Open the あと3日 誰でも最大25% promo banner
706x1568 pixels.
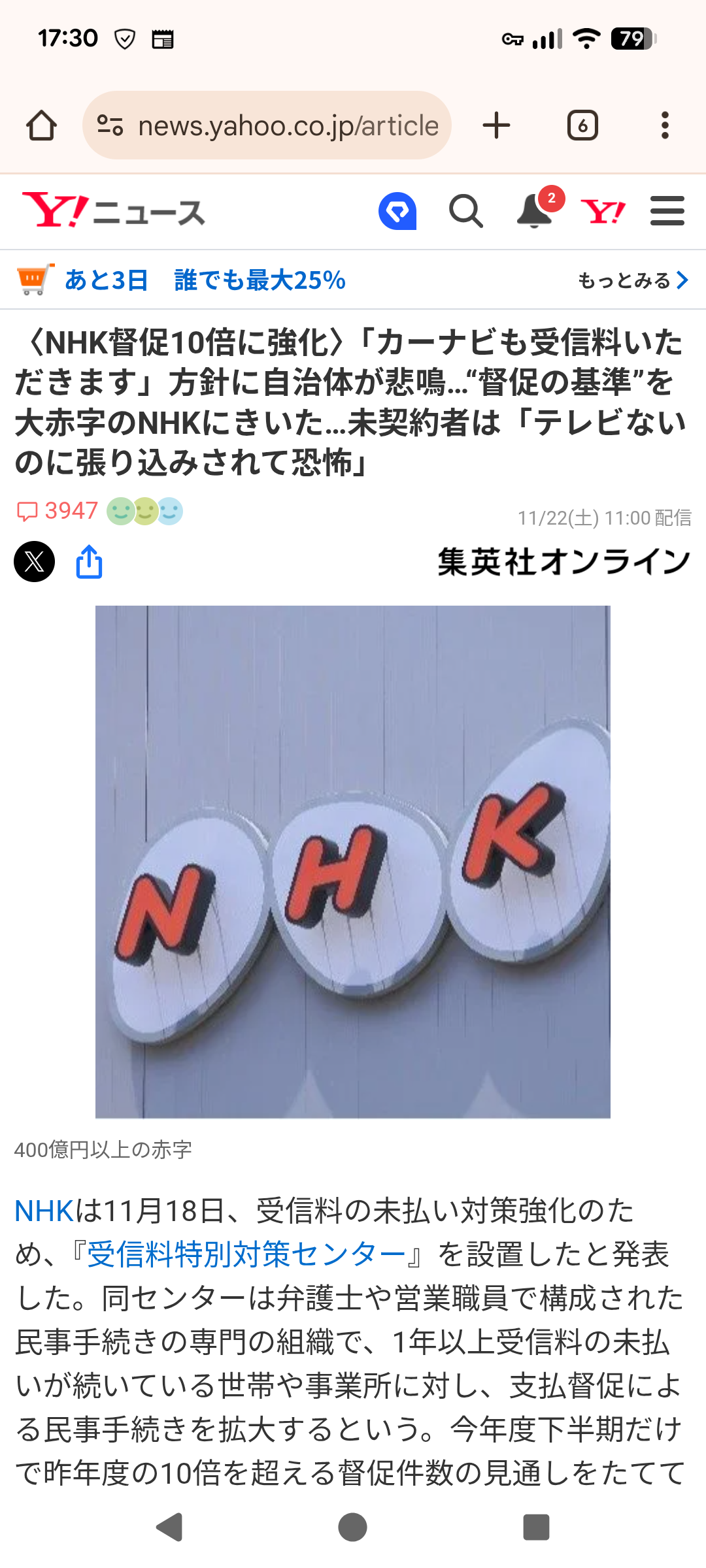click(204, 280)
